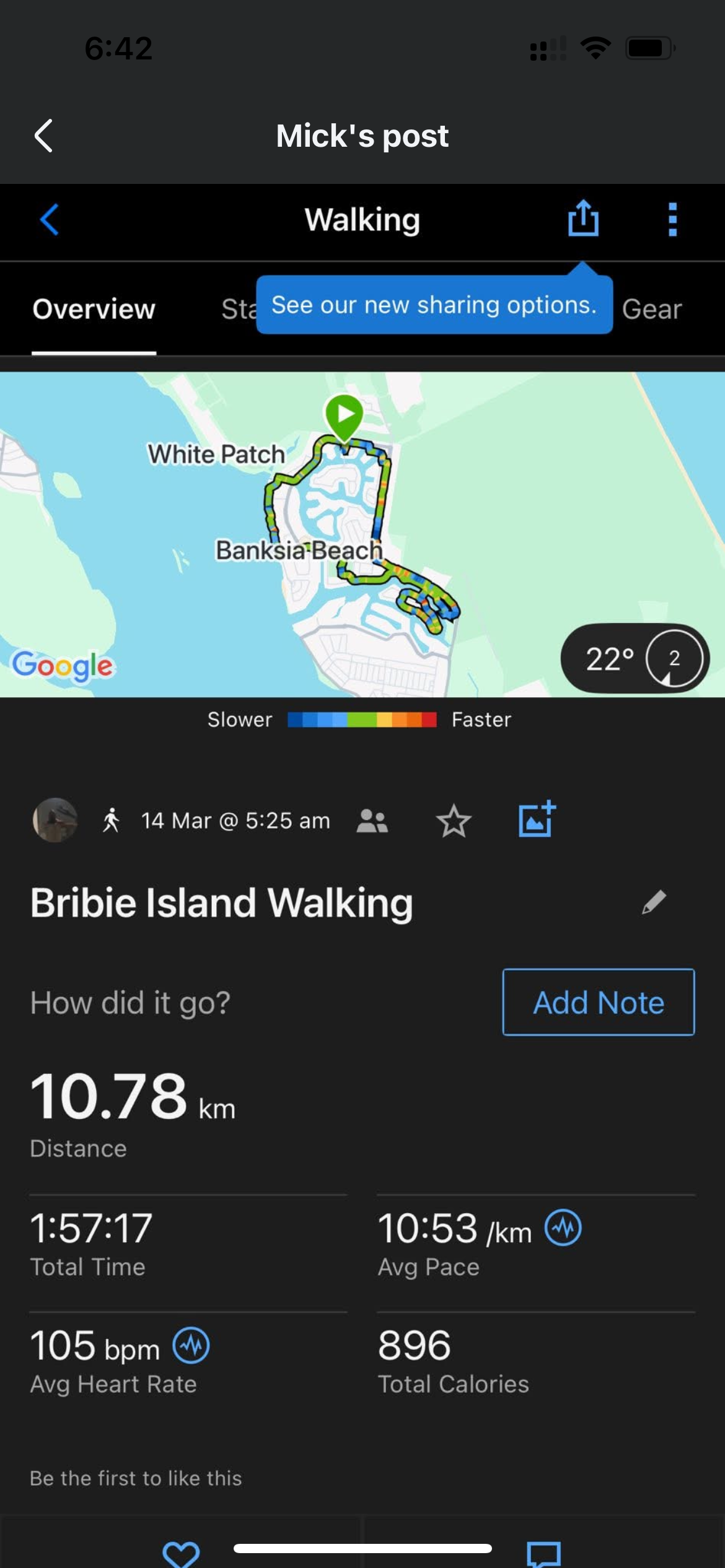
Task: Switch to the Overview tab
Action: [x=94, y=308]
